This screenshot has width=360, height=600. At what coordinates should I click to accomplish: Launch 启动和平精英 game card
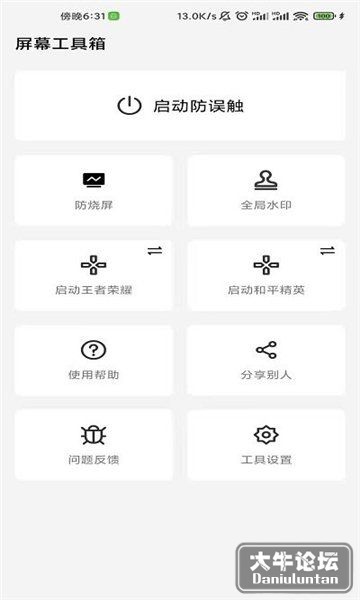click(x=266, y=276)
